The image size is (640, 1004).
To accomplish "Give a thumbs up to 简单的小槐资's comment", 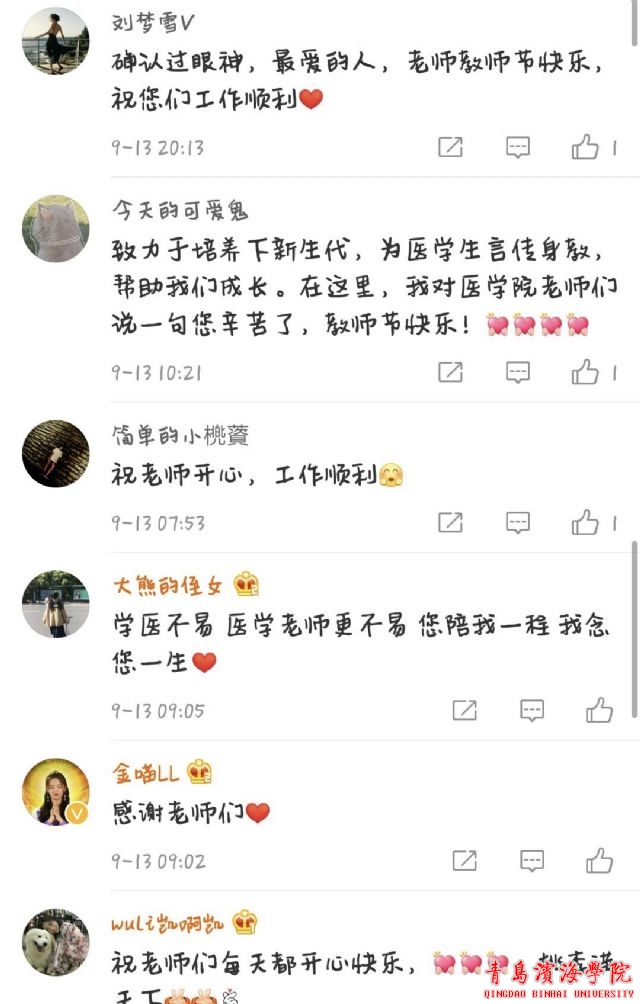I will (x=586, y=522).
